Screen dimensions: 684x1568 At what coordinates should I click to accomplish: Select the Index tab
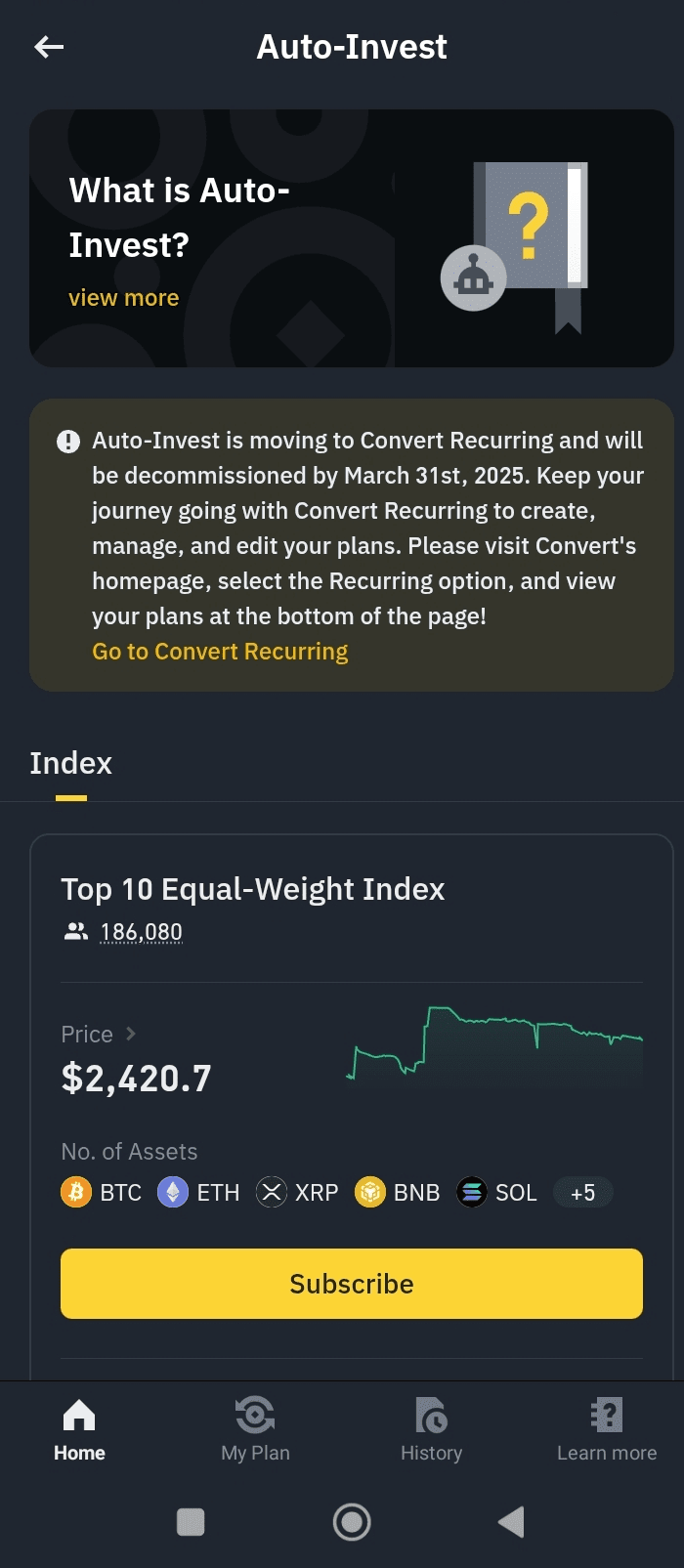[70, 763]
